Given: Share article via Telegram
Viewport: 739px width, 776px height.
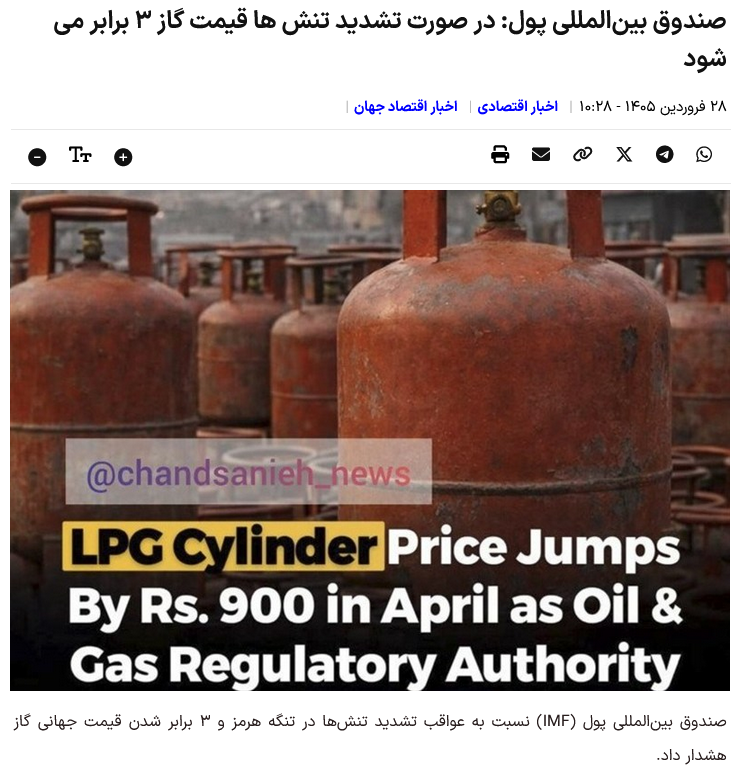Looking at the screenshot, I should point(664,154).
